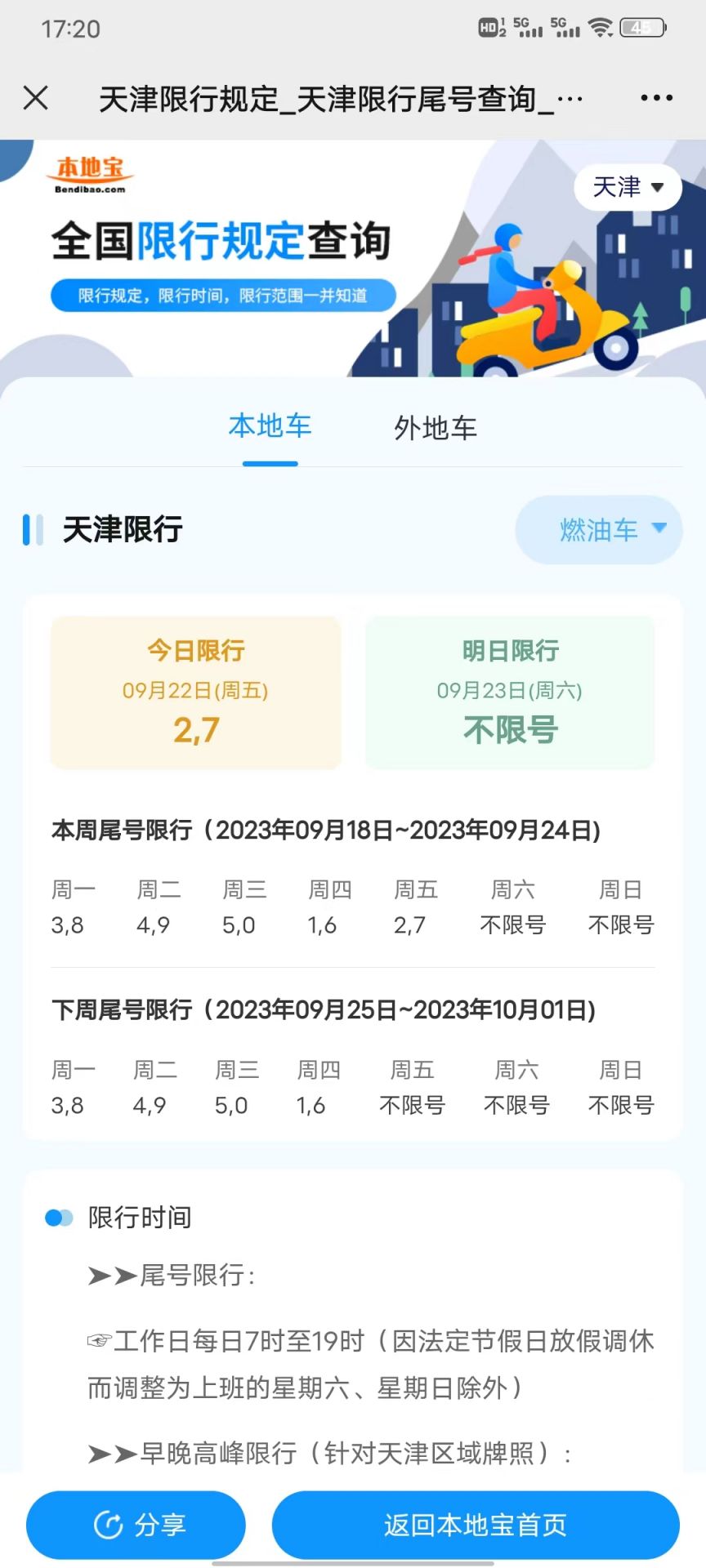Tap the bottom home gesture bar
This screenshot has height=1568, width=706.
tap(353, 1561)
